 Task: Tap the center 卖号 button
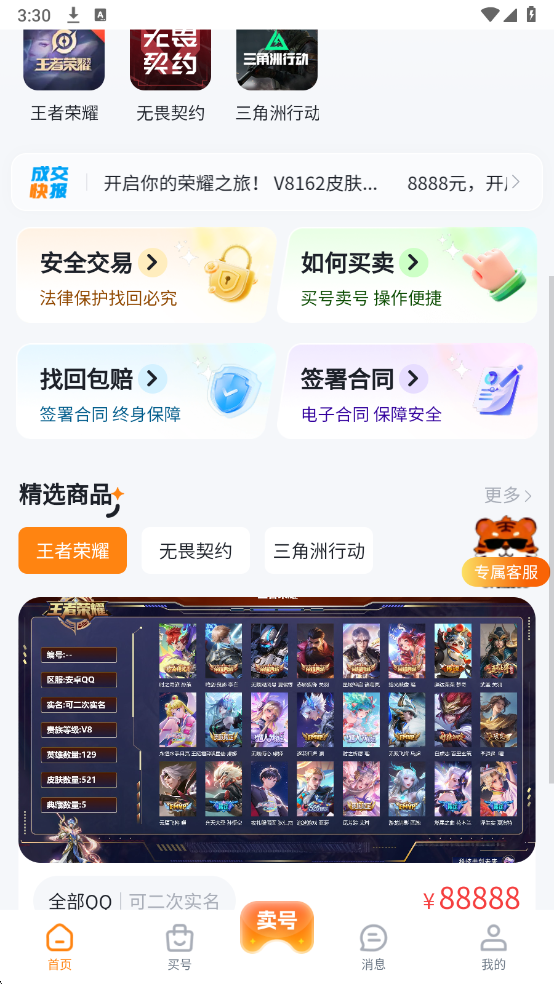click(x=277, y=927)
